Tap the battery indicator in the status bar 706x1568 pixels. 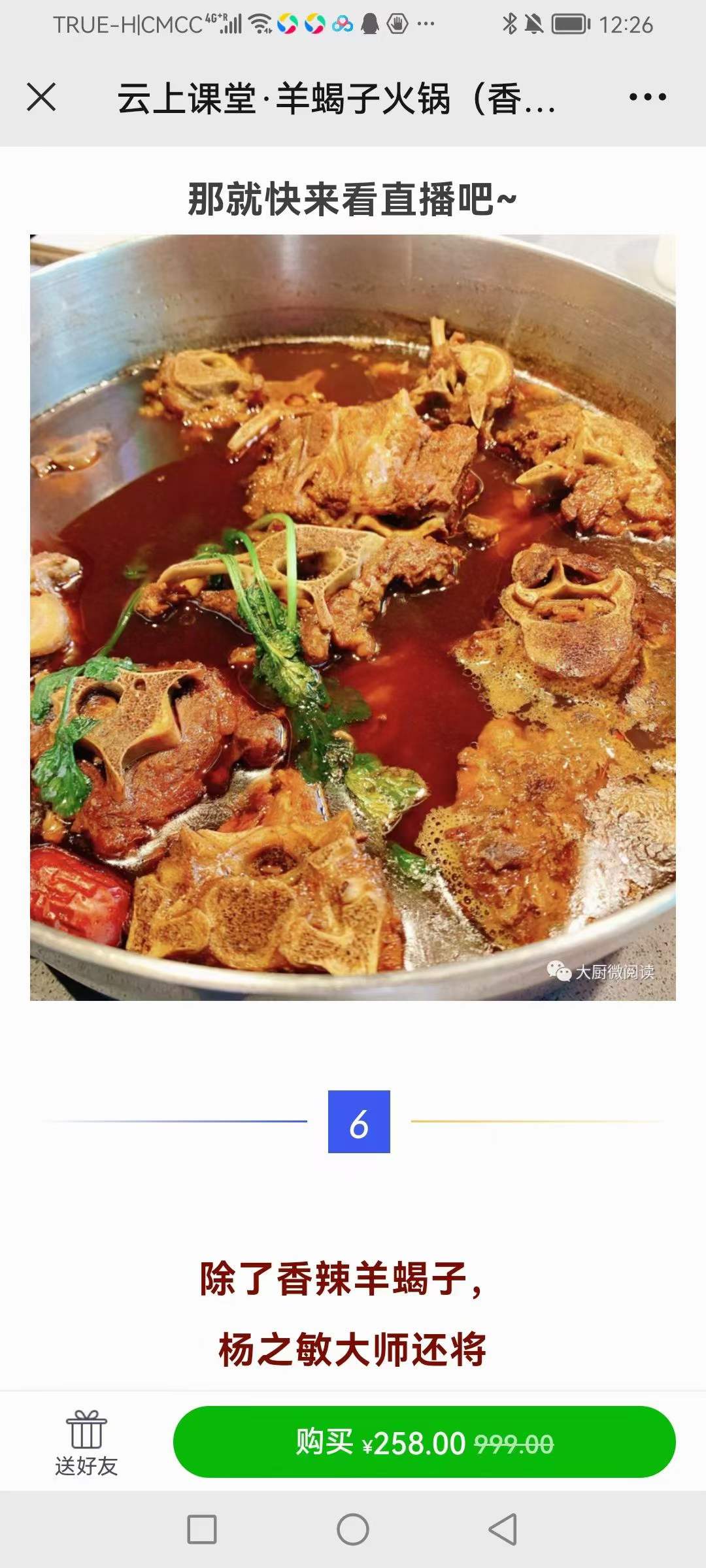(567, 23)
